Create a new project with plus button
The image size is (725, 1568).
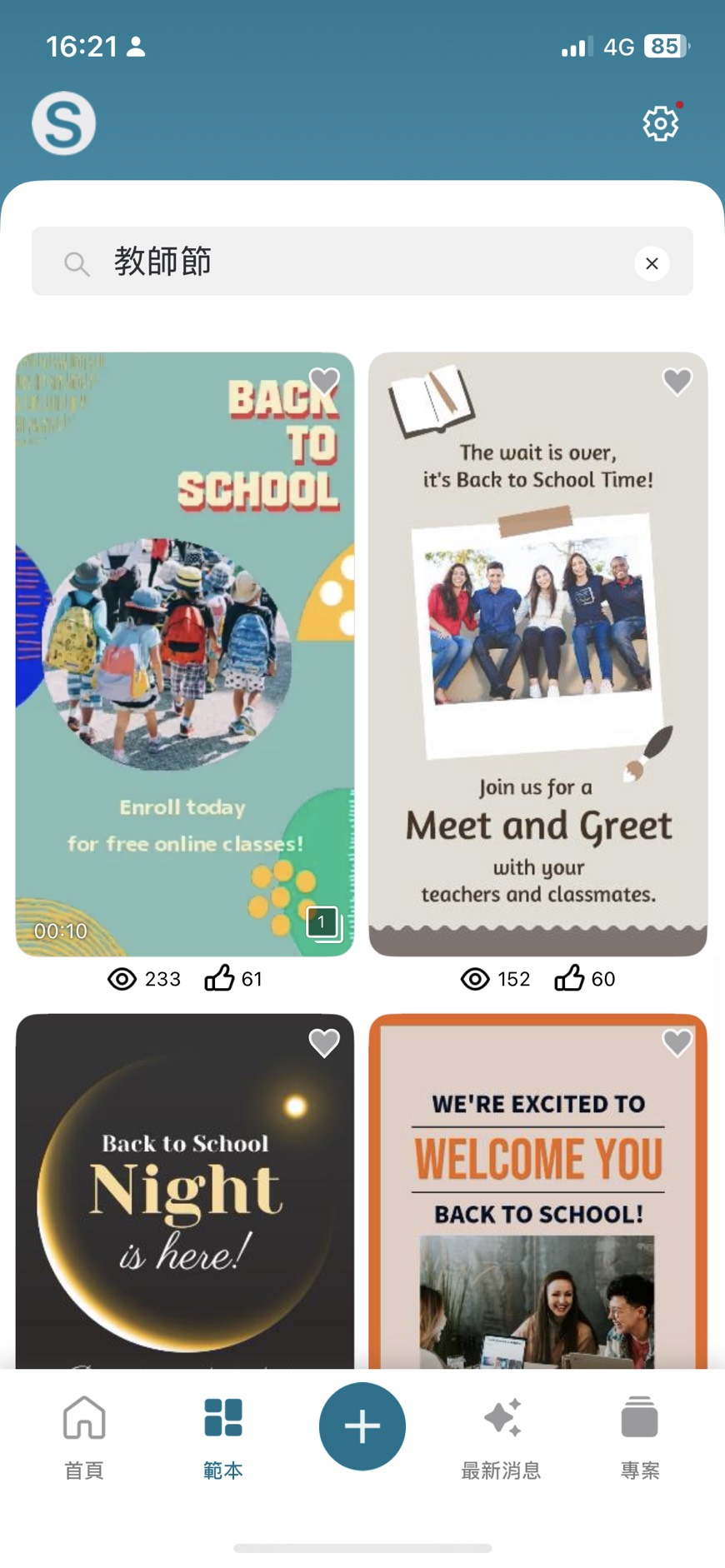tap(362, 1426)
